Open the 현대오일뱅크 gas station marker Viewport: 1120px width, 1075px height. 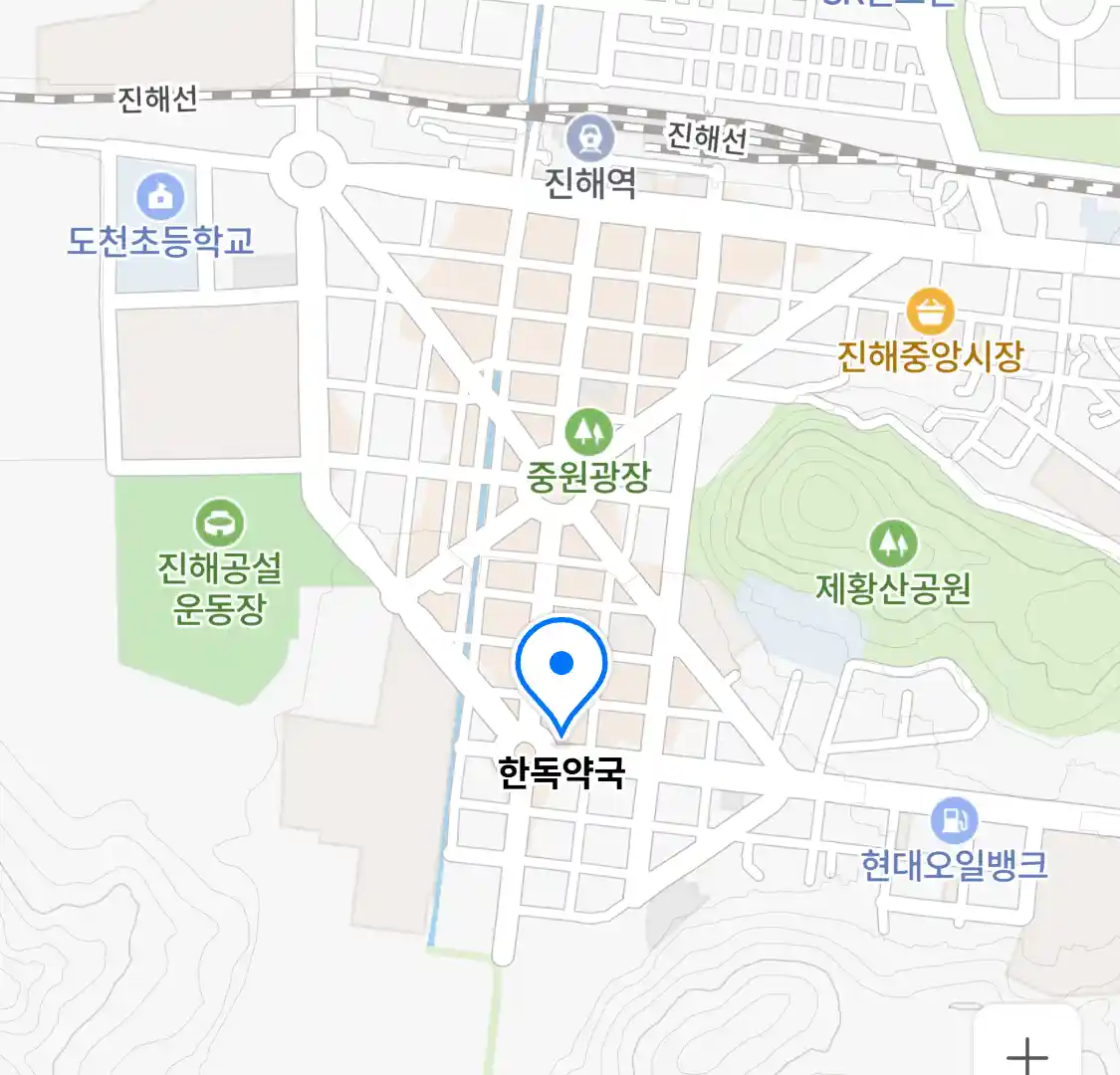click(x=954, y=821)
